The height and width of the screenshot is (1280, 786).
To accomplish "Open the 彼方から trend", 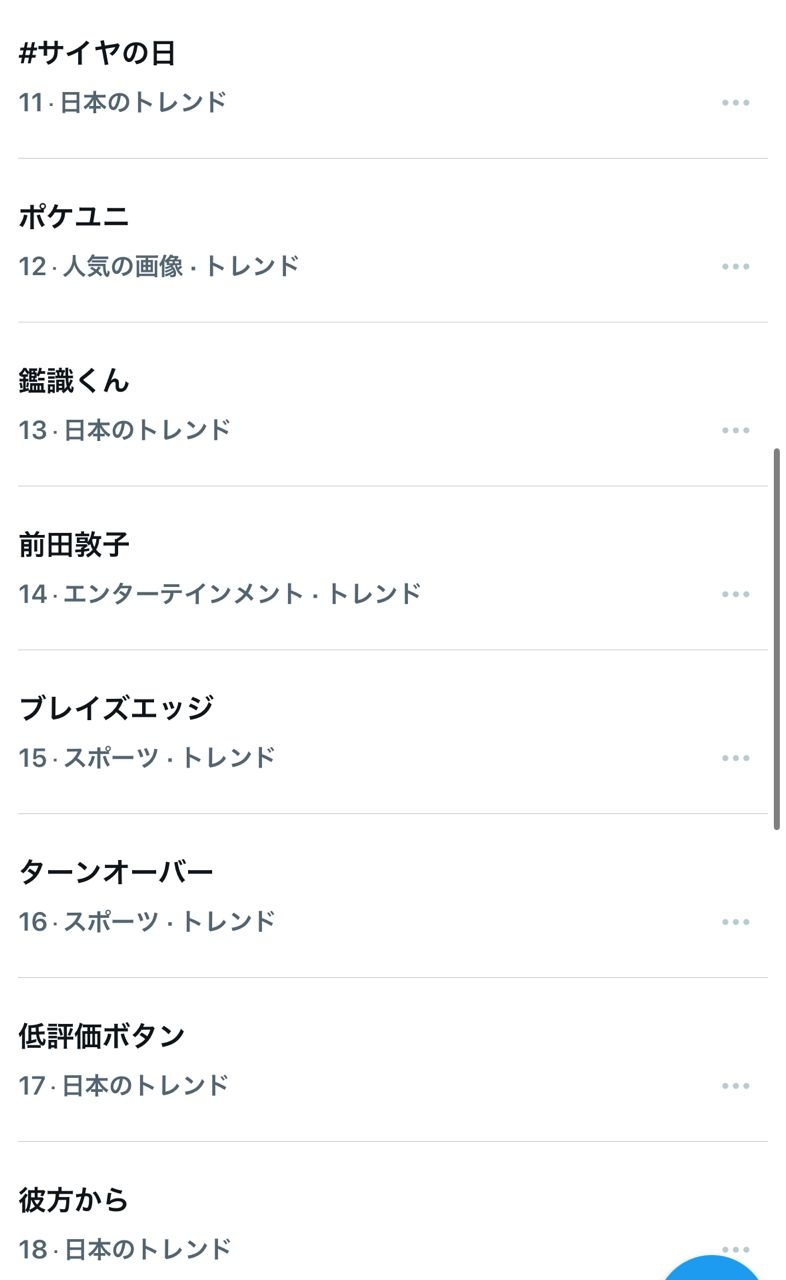I will coord(74,1199).
